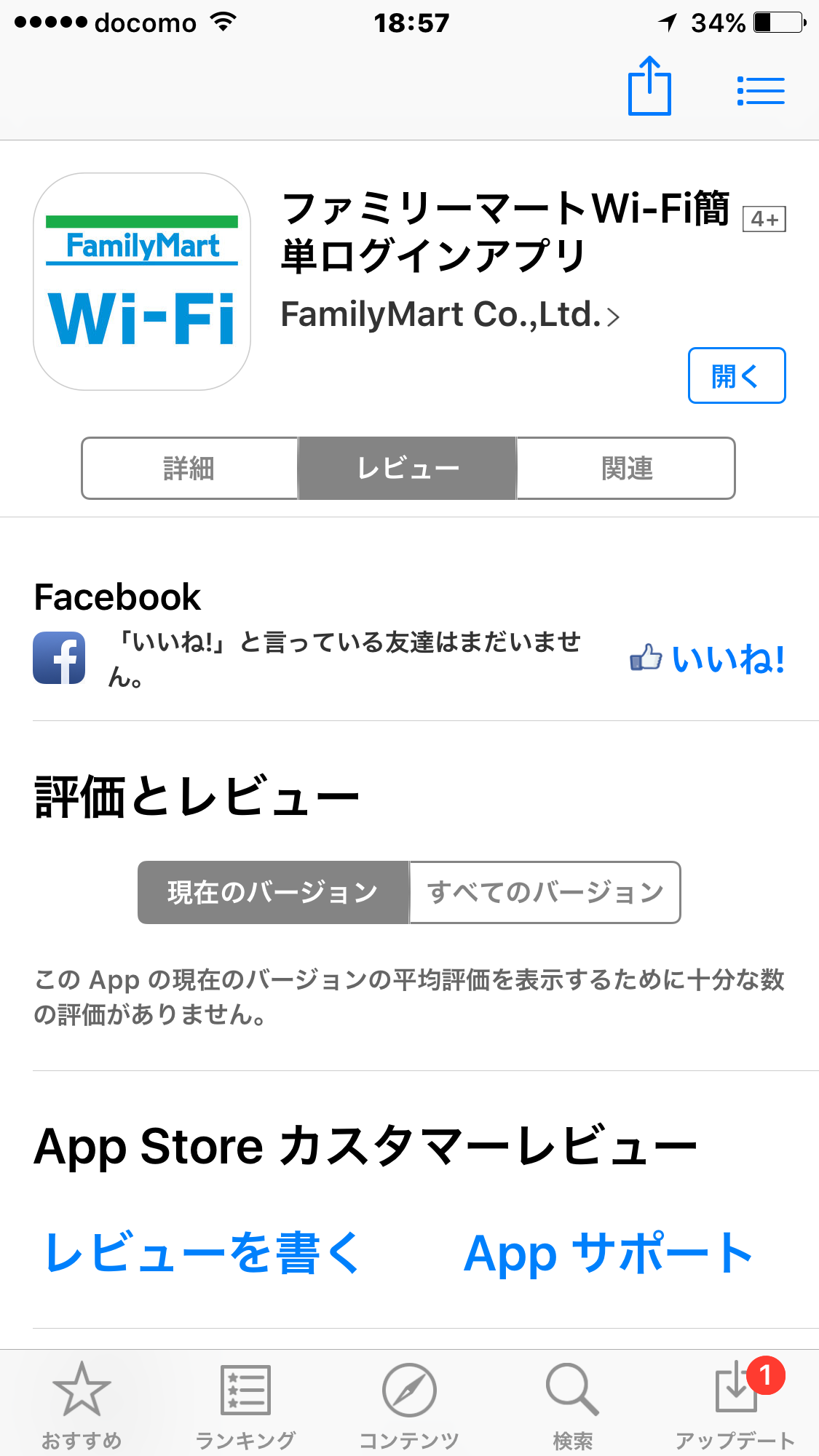The image size is (819, 1456).
Task: Switch to the 関連 tab
Action: coord(626,468)
